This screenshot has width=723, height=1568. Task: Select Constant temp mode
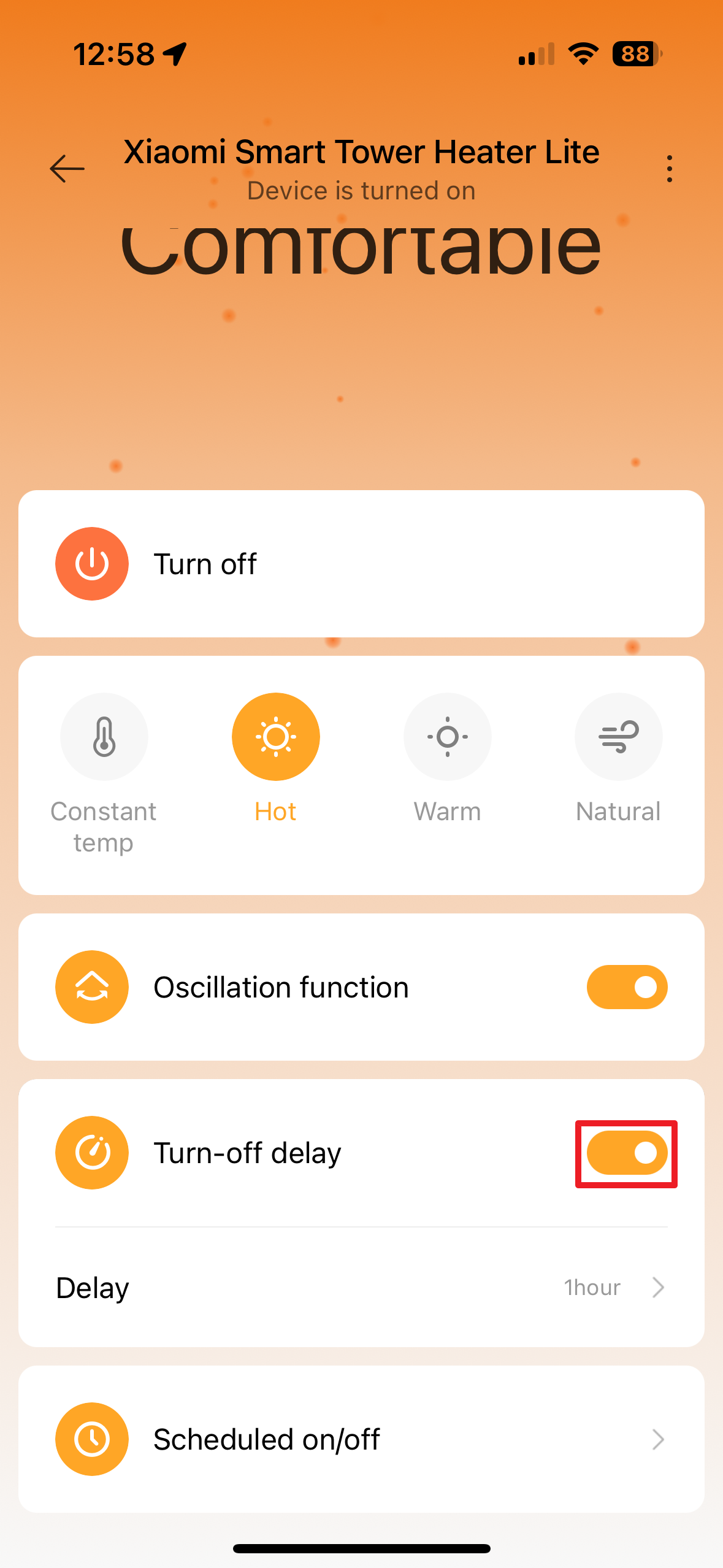[104, 737]
